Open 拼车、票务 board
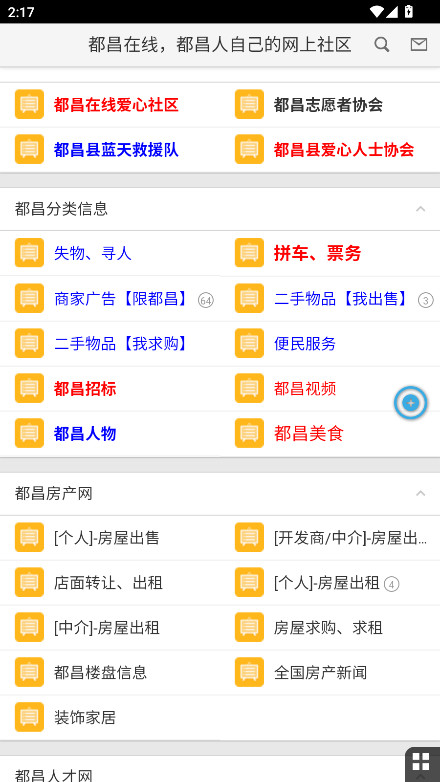This screenshot has height=782, width=440. pos(317,253)
